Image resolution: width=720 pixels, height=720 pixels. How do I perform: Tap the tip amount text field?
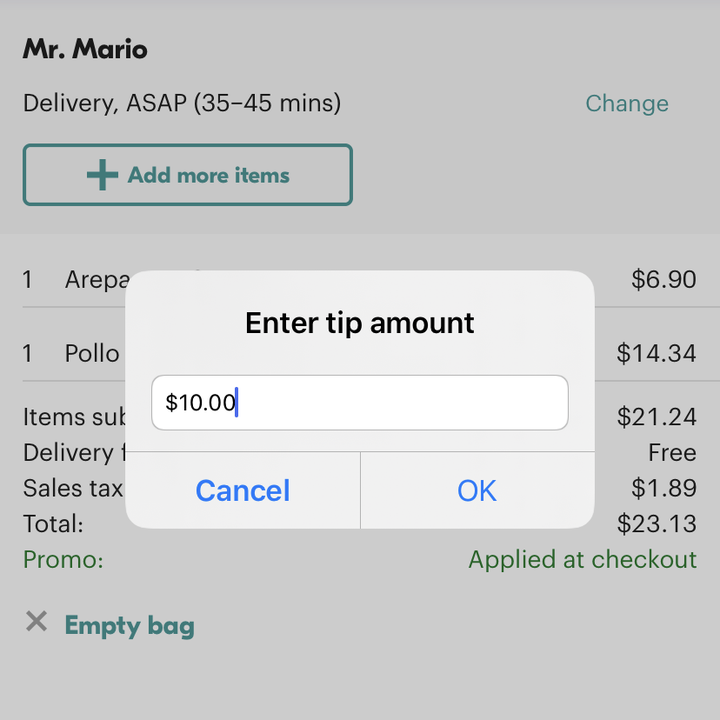click(x=360, y=403)
